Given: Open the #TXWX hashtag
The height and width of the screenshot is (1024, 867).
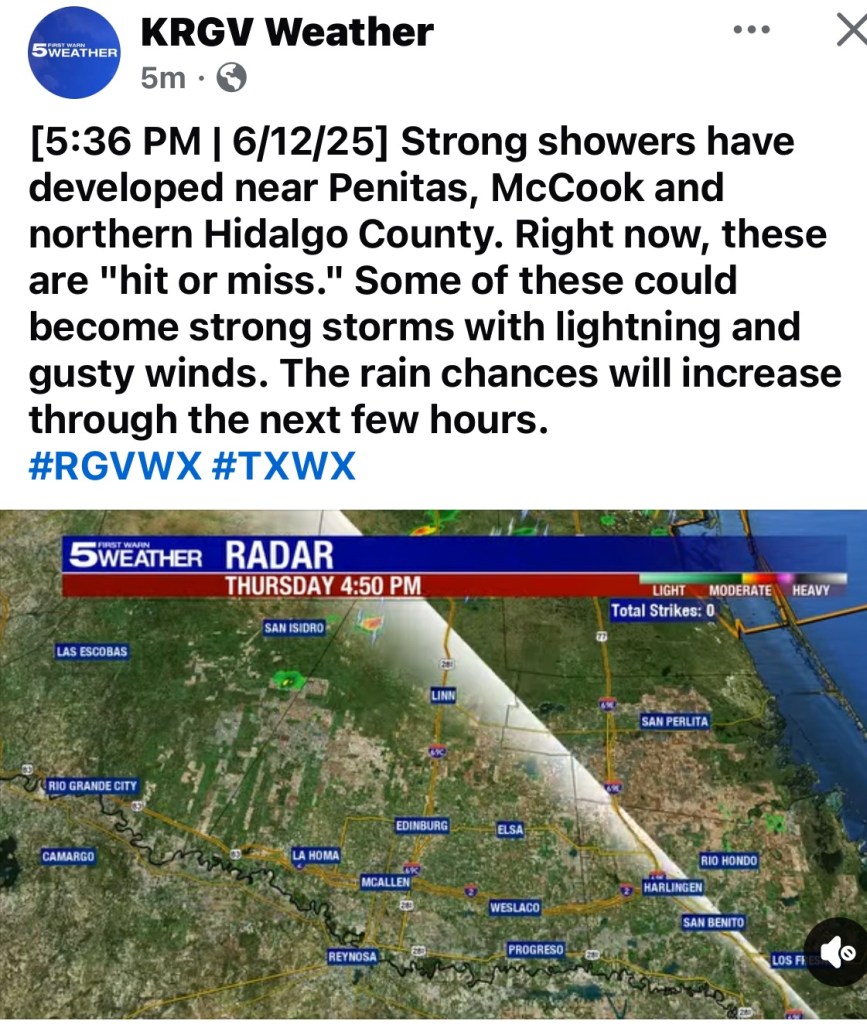Looking at the screenshot, I should pos(284,465).
